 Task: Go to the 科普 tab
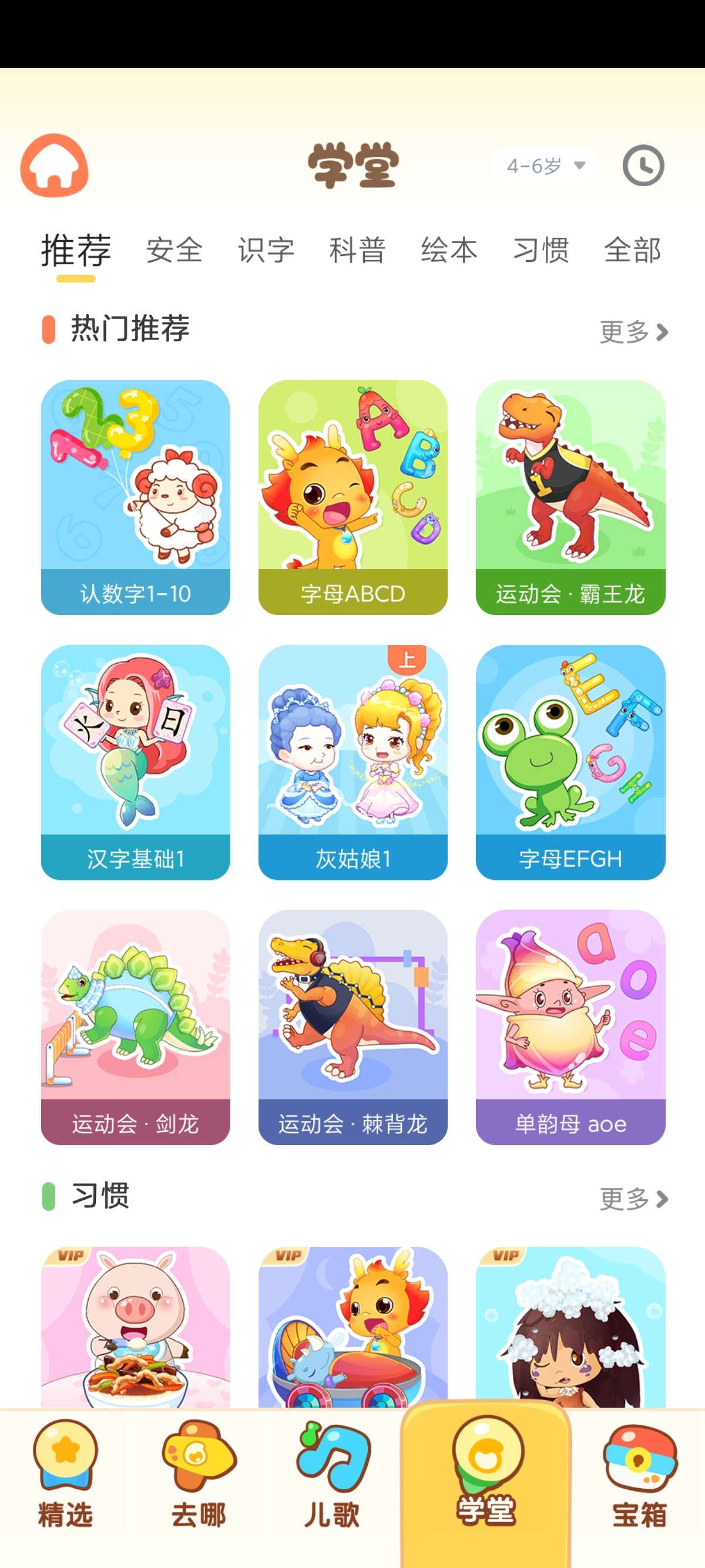357,250
